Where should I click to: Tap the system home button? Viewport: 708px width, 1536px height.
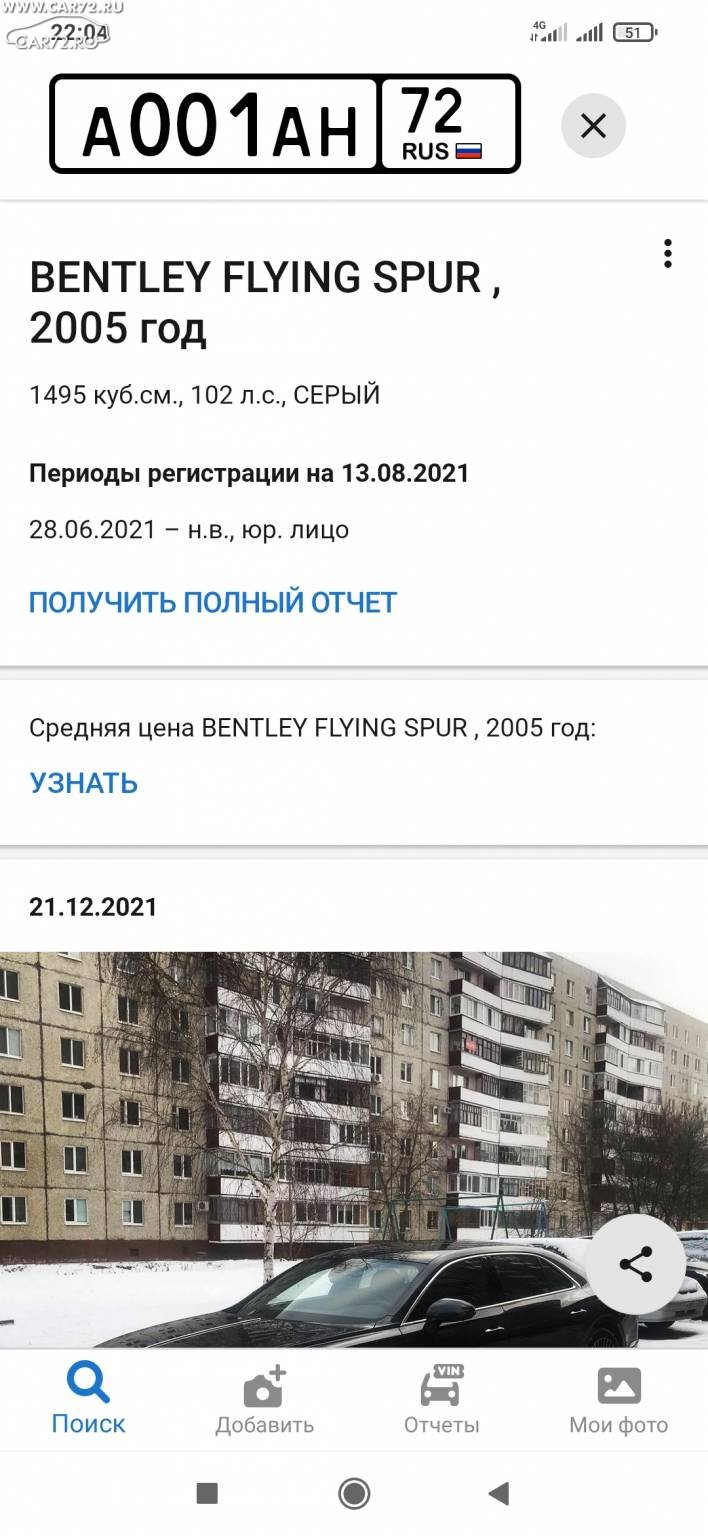354,1494
